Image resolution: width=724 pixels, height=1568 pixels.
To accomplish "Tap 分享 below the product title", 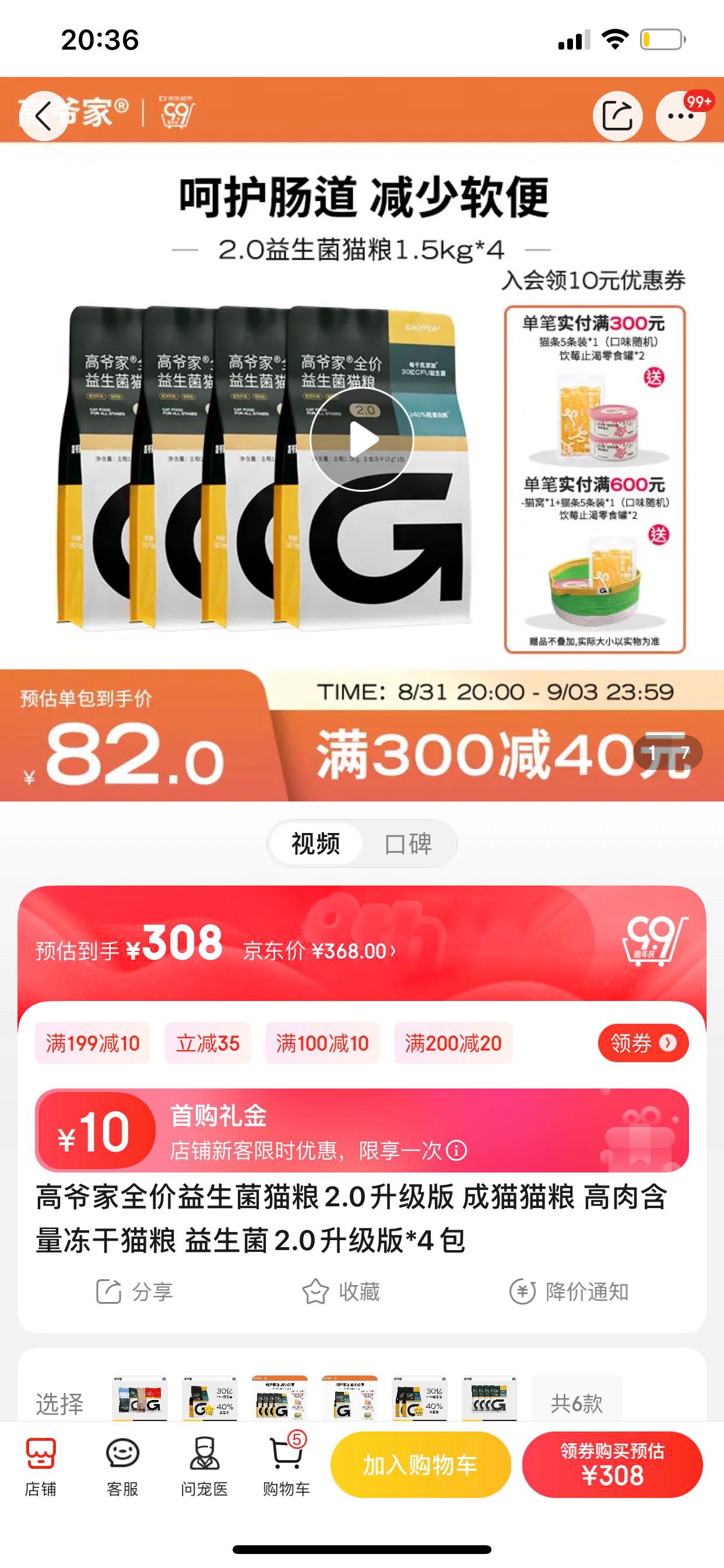I will point(135,1291).
